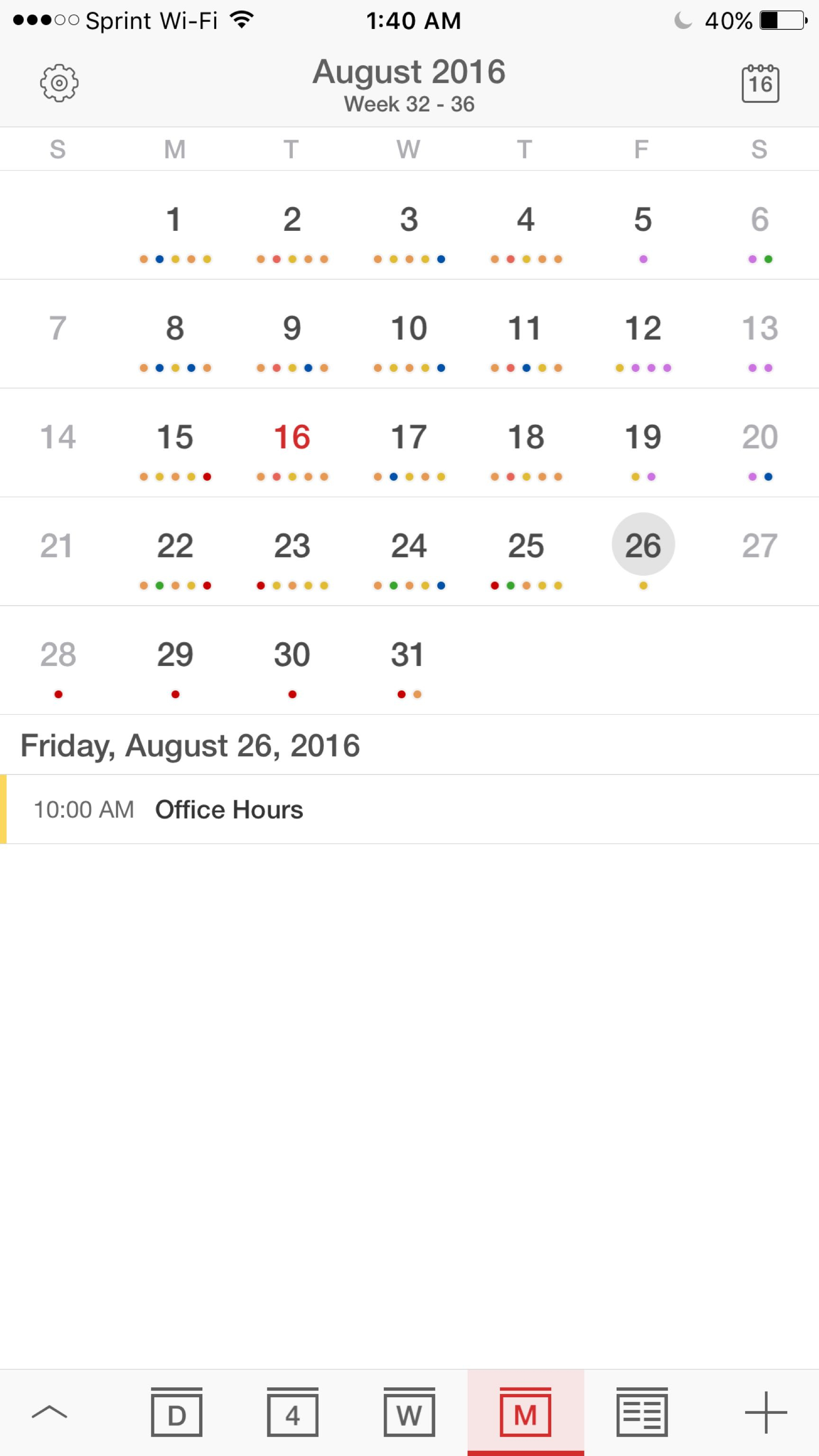Switch to Week view
The image size is (819, 1456).
(409, 1411)
